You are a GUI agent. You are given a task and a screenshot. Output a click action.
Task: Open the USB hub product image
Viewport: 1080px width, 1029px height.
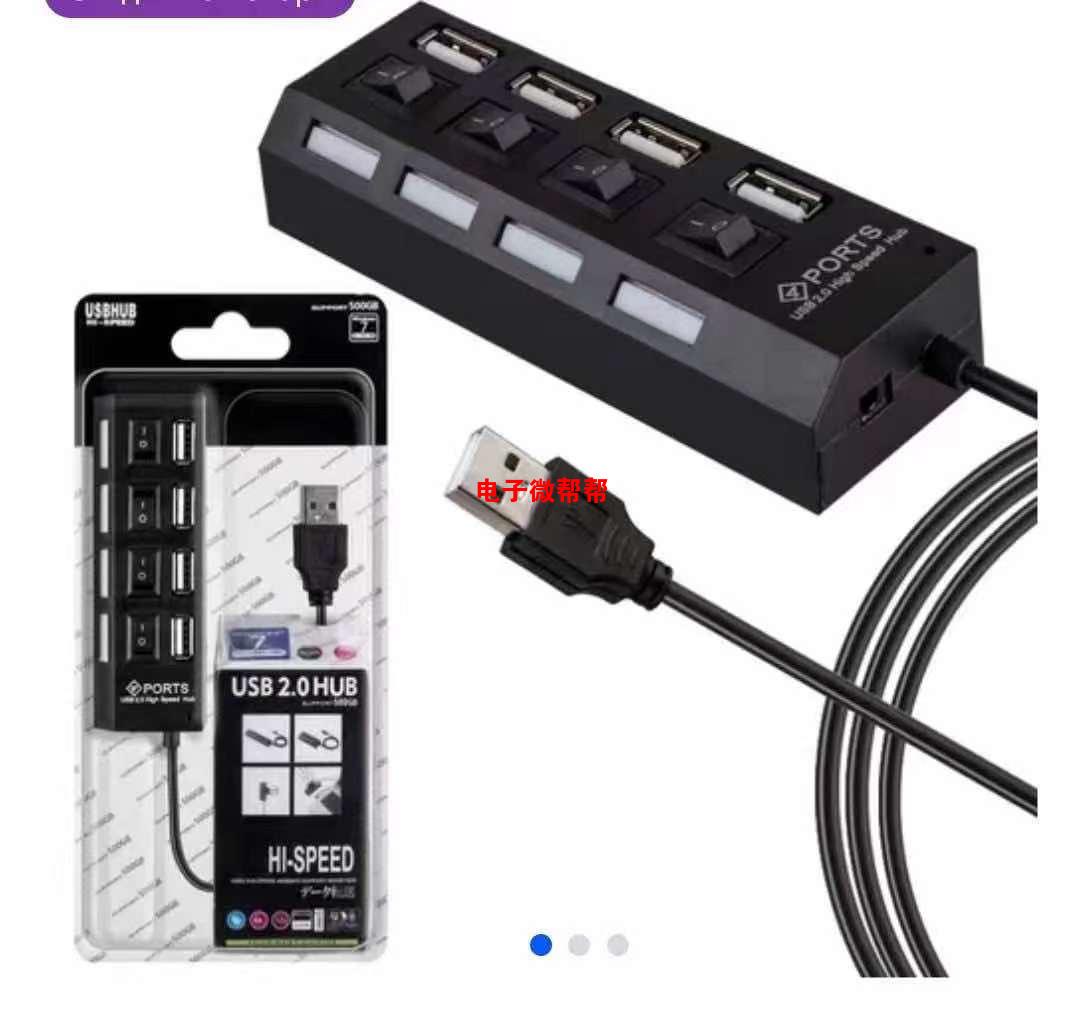tap(560, 480)
